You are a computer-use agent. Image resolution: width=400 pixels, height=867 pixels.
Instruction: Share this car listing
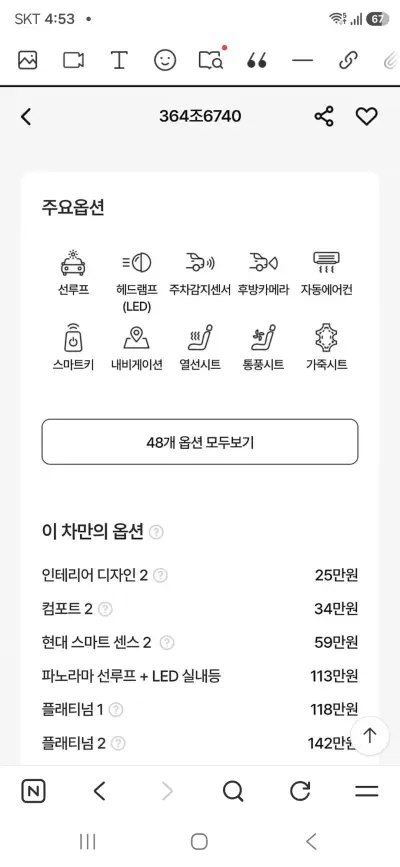pyautogui.click(x=324, y=117)
